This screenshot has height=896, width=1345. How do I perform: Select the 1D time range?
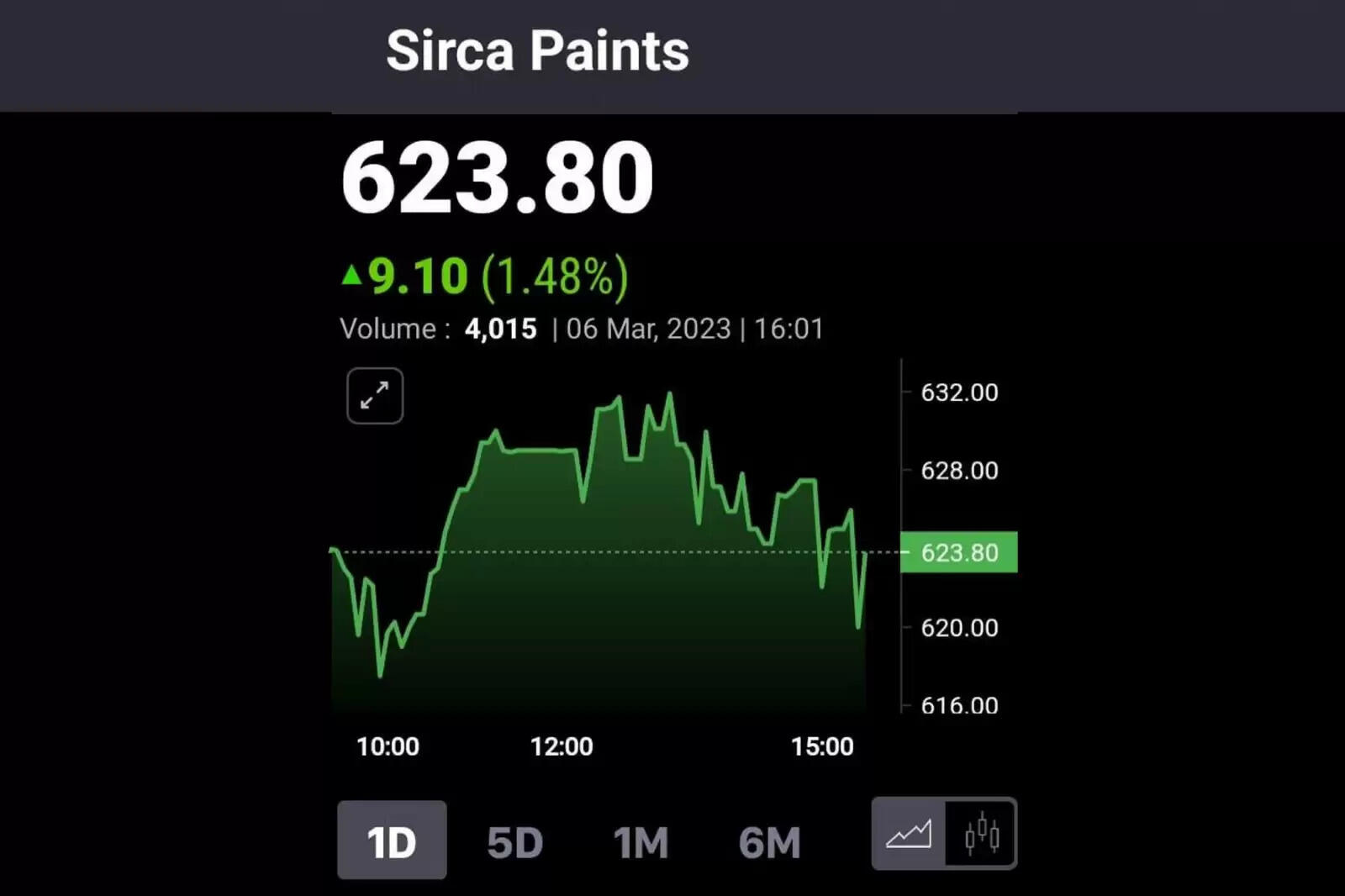(x=392, y=841)
